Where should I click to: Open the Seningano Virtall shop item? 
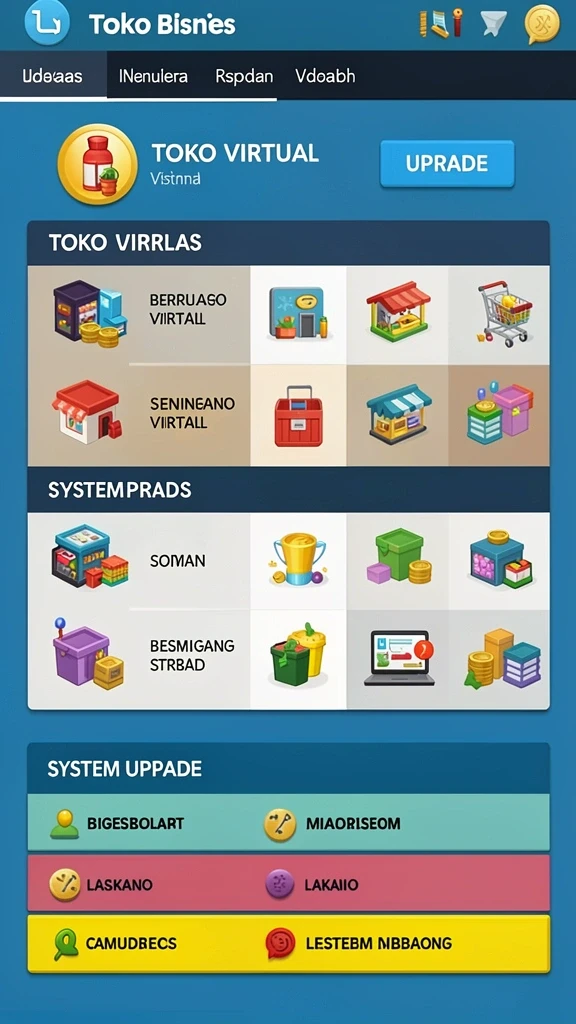(138, 415)
